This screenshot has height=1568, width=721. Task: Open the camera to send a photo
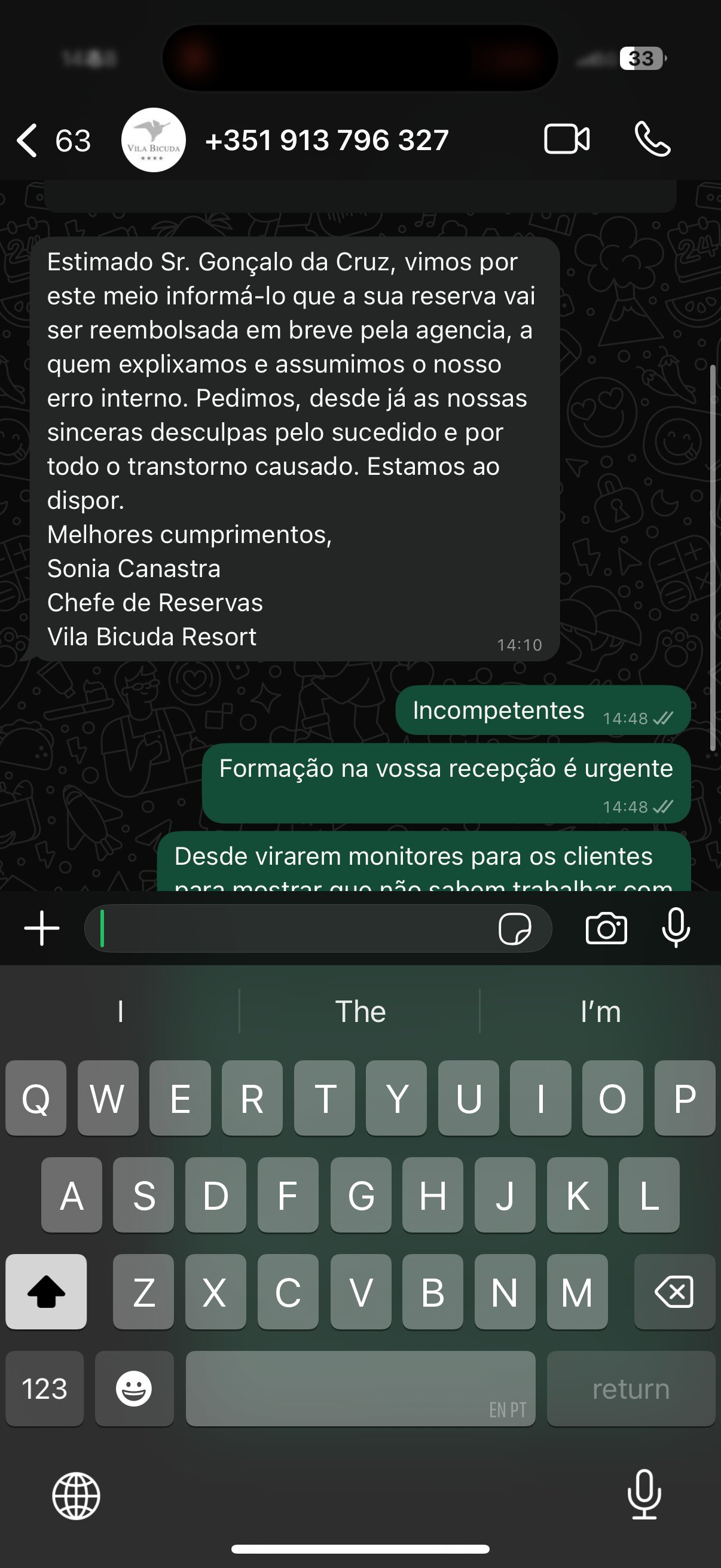(606, 928)
